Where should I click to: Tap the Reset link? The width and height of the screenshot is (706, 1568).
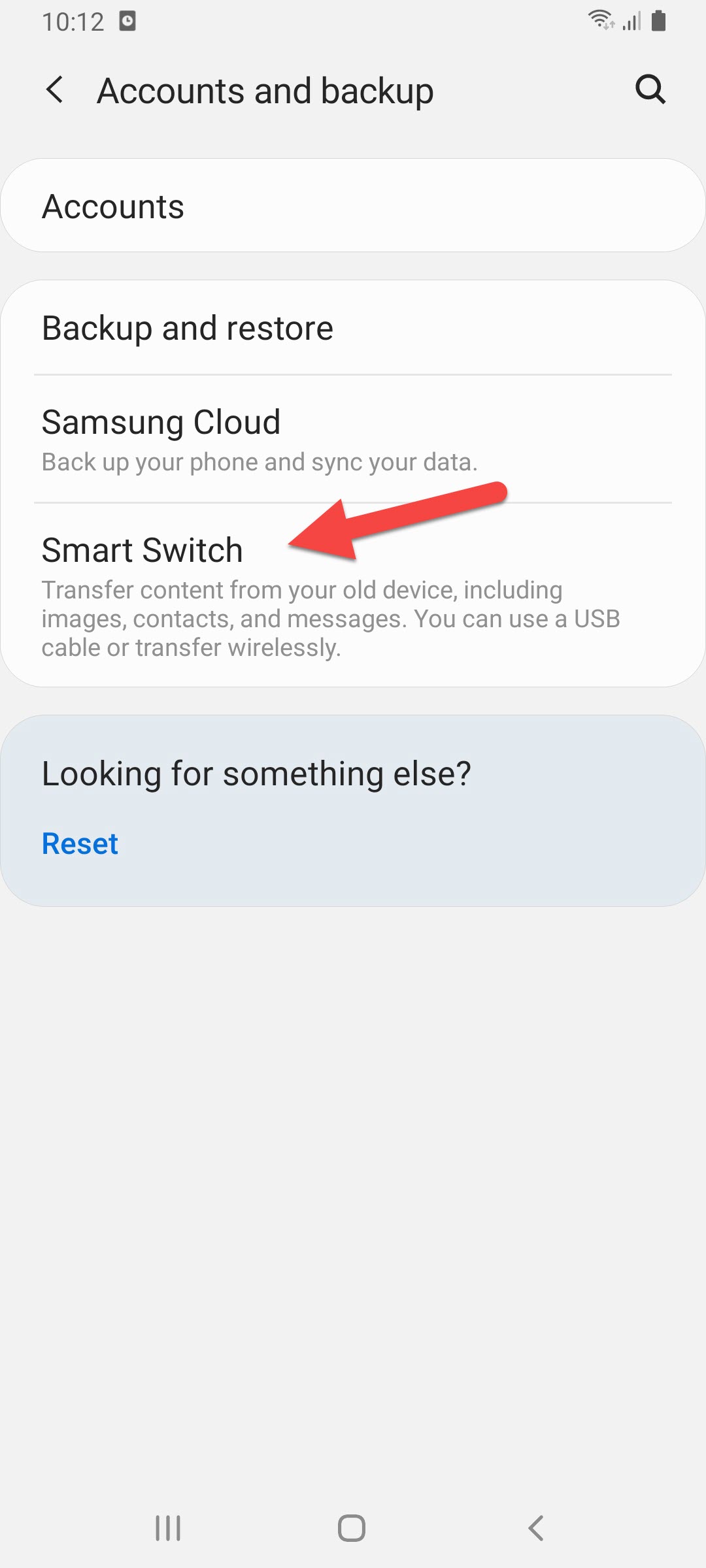pyautogui.click(x=80, y=843)
